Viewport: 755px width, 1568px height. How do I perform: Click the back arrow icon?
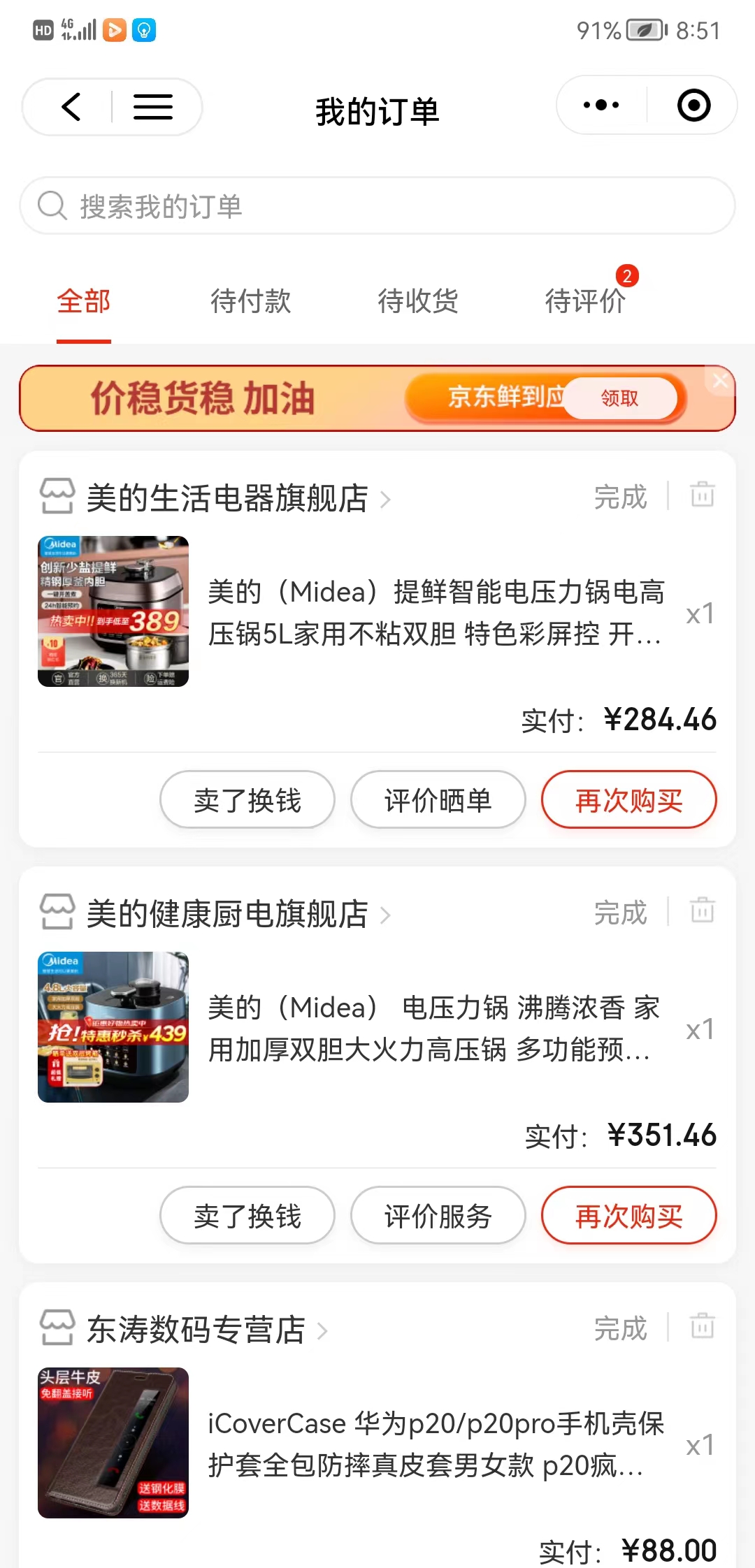(x=70, y=107)
